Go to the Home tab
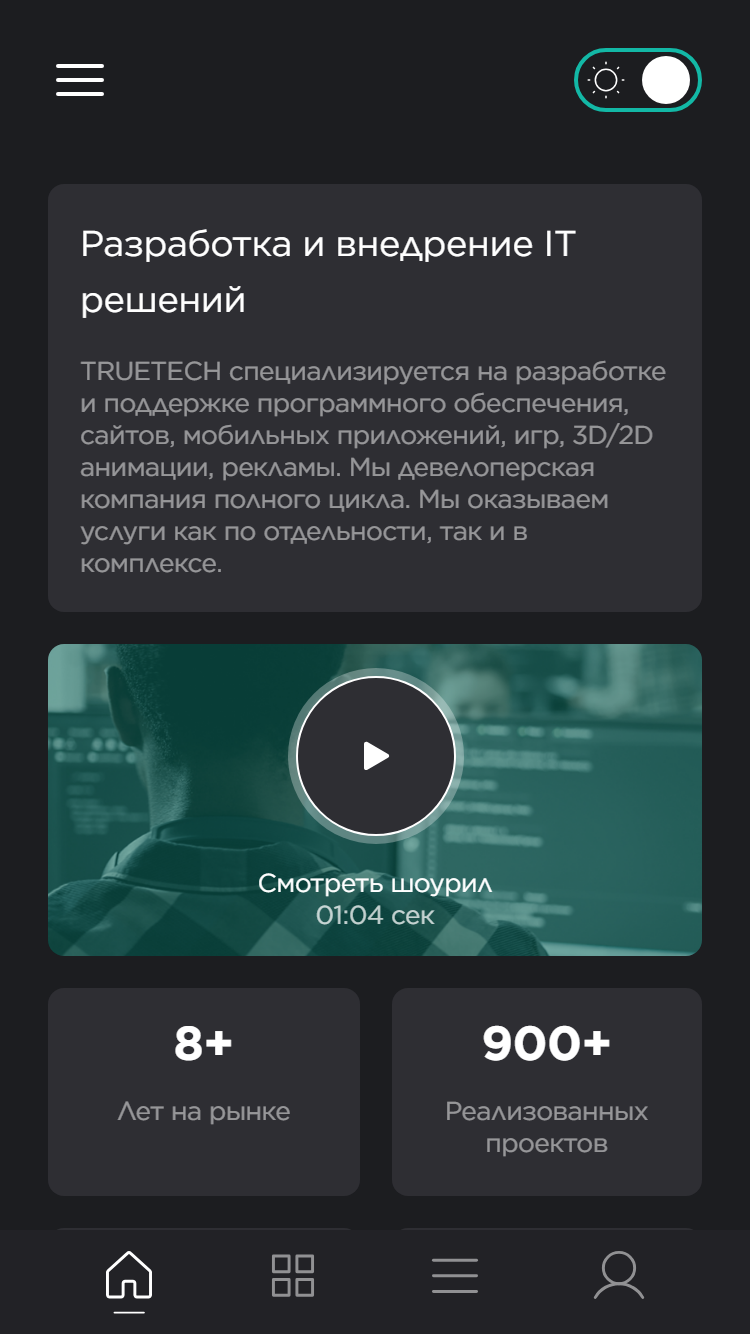750x1334 pixels. coord(129,1277)
